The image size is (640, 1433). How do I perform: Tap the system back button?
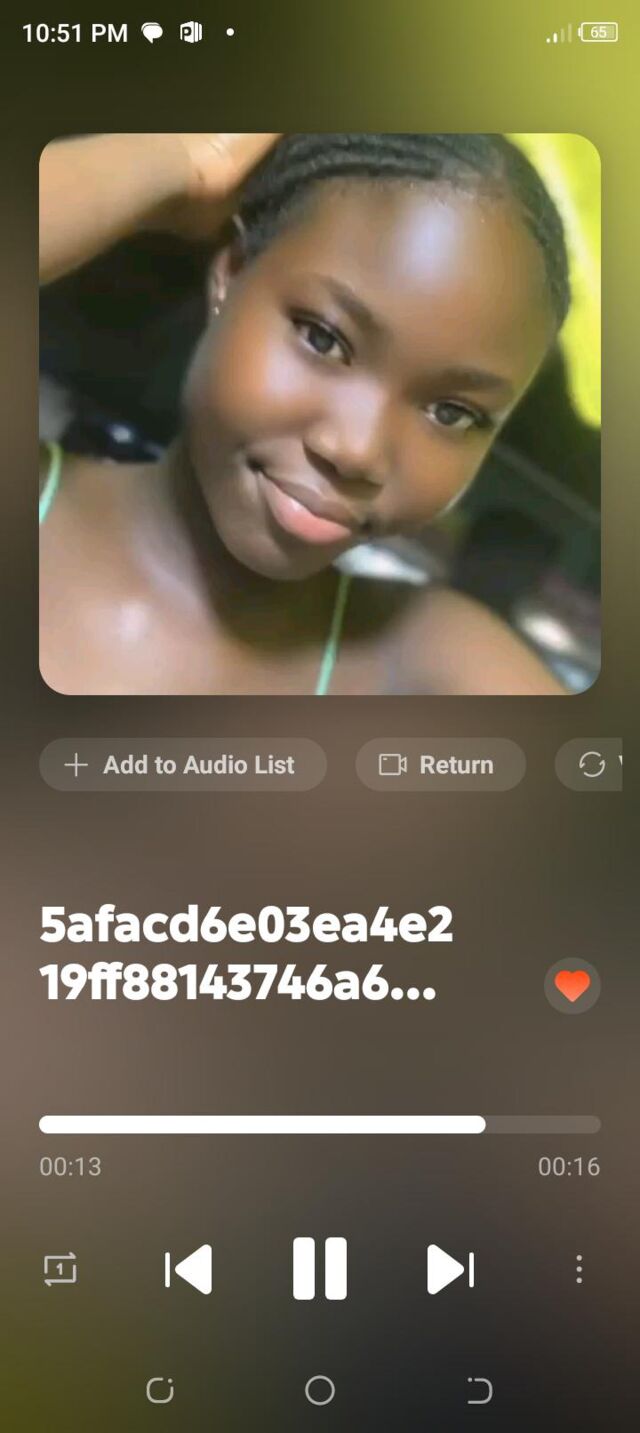479,1390
